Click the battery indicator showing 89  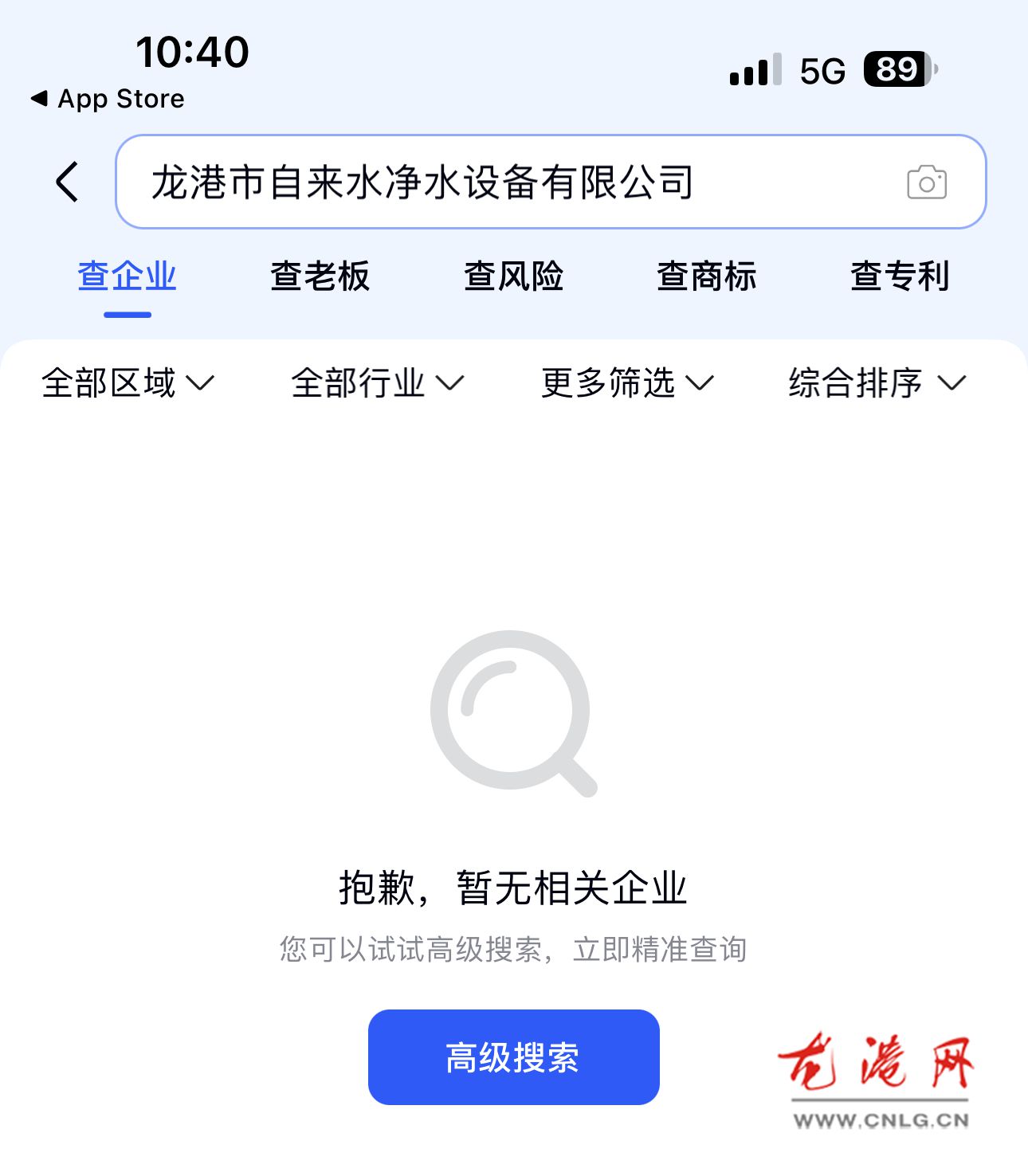[894, 72]
